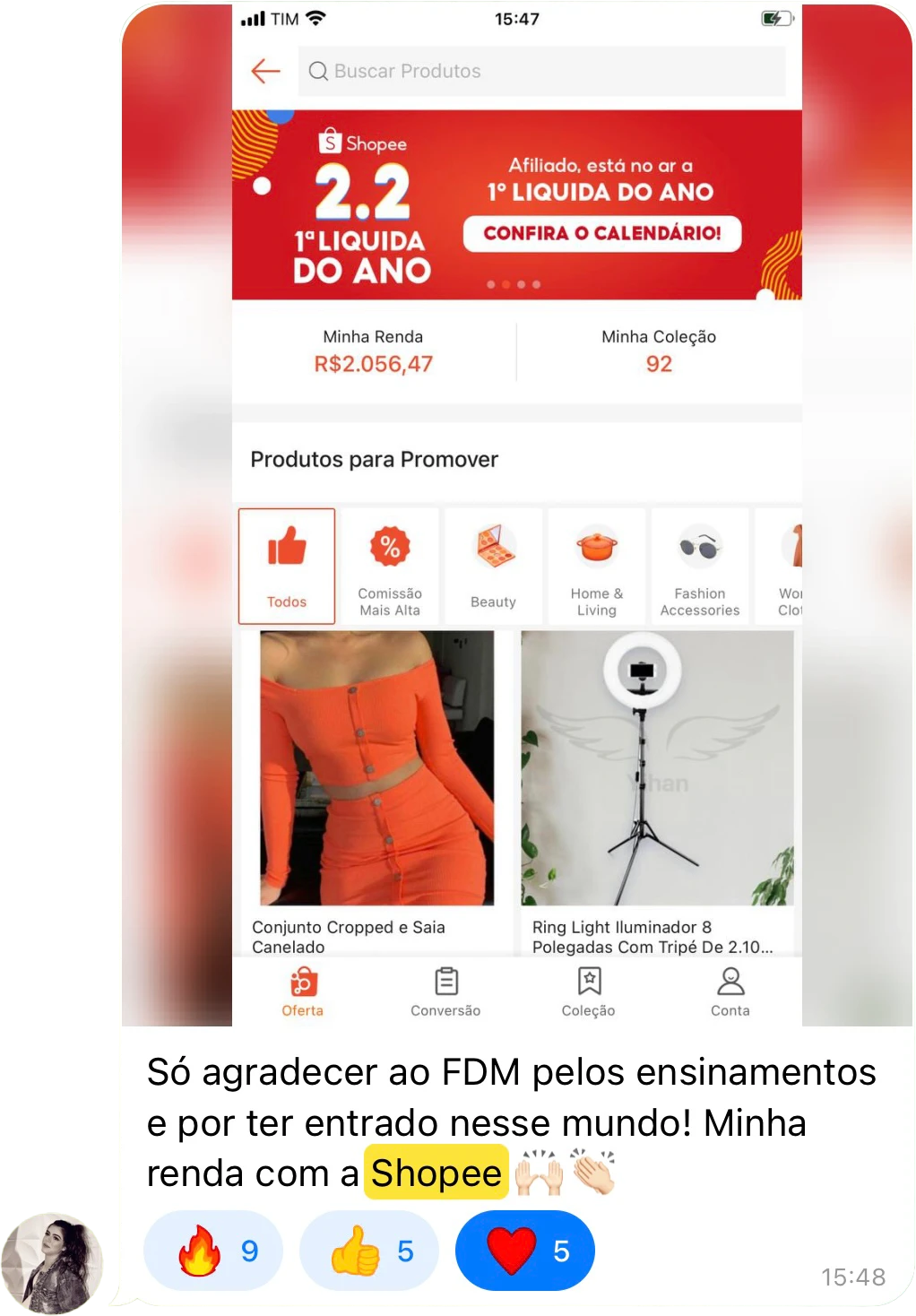Add a fire reaction to the message

(x=213, y=1251)
